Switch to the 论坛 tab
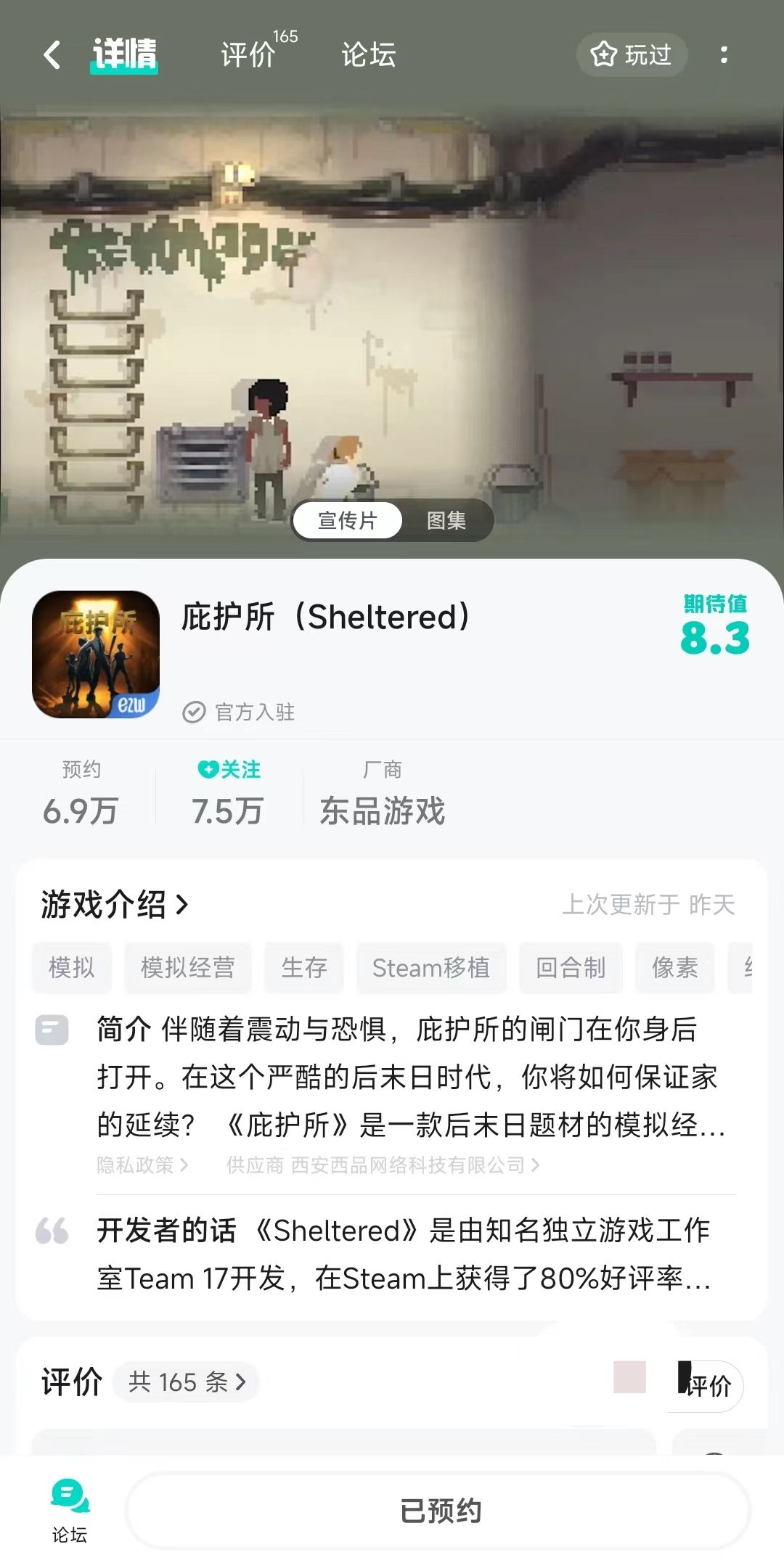The width and height of the screenshot is (784, 1568). point(367,54)
